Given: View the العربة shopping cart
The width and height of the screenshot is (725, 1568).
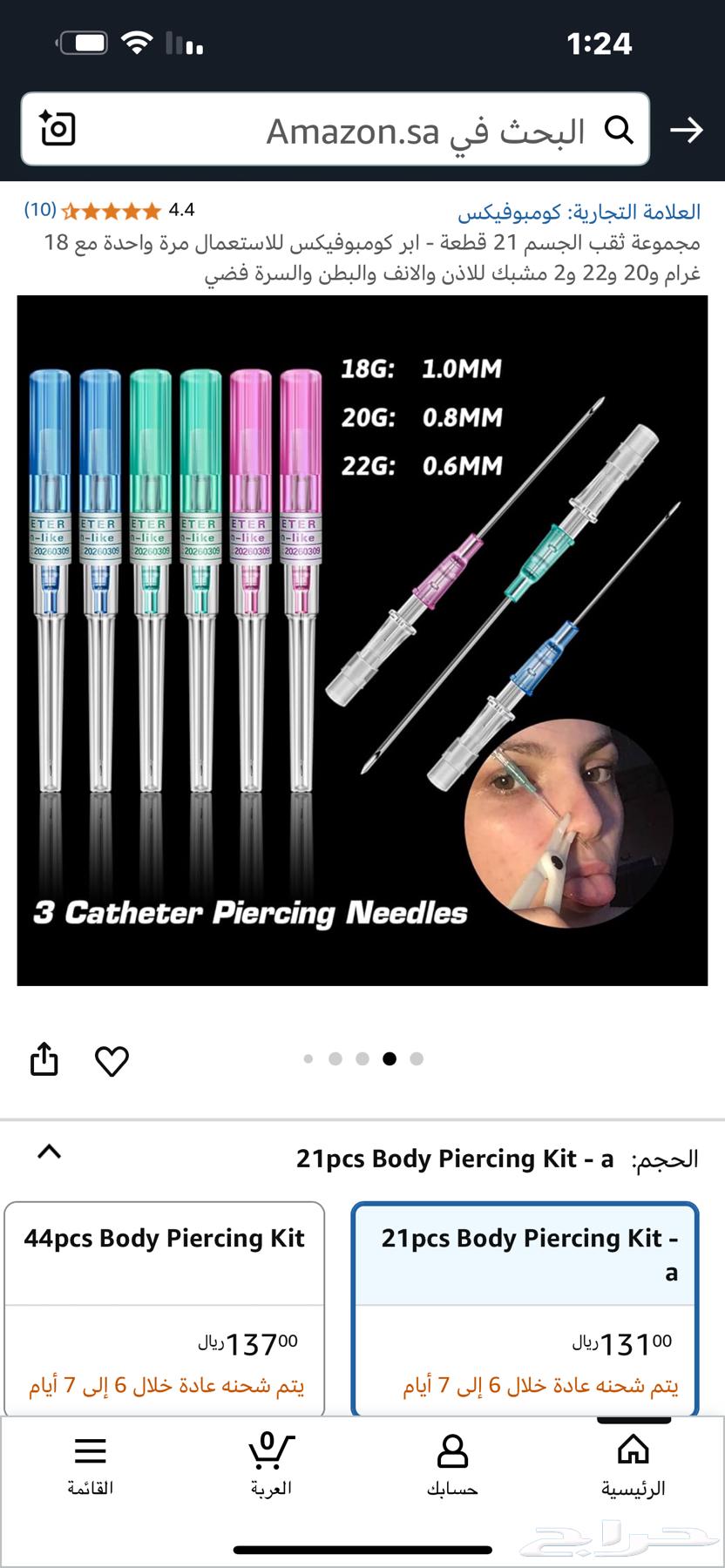Looking at the screenshot, I should (x=271, y=1465).
